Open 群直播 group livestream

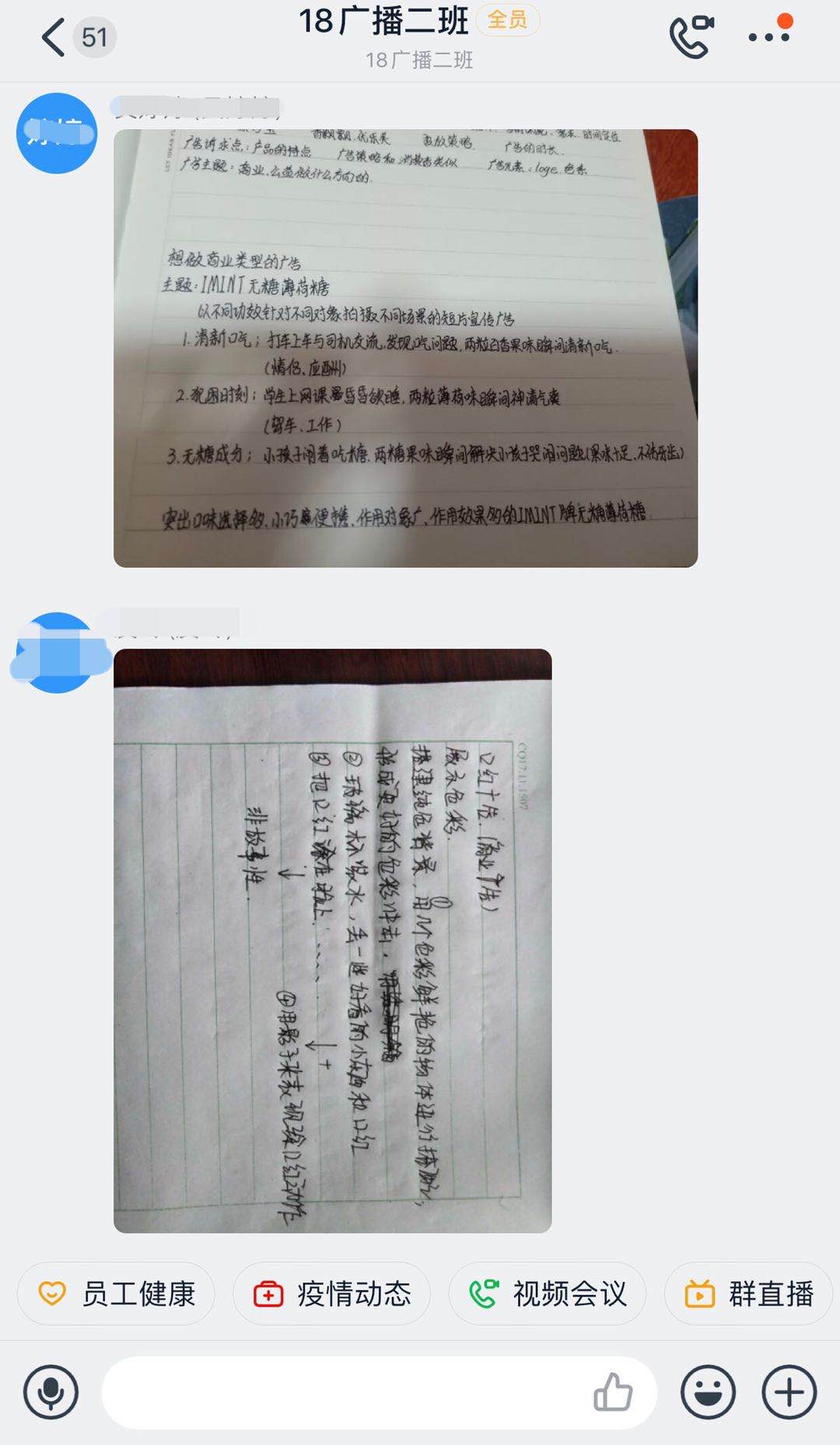click(x=749, y=1294)
